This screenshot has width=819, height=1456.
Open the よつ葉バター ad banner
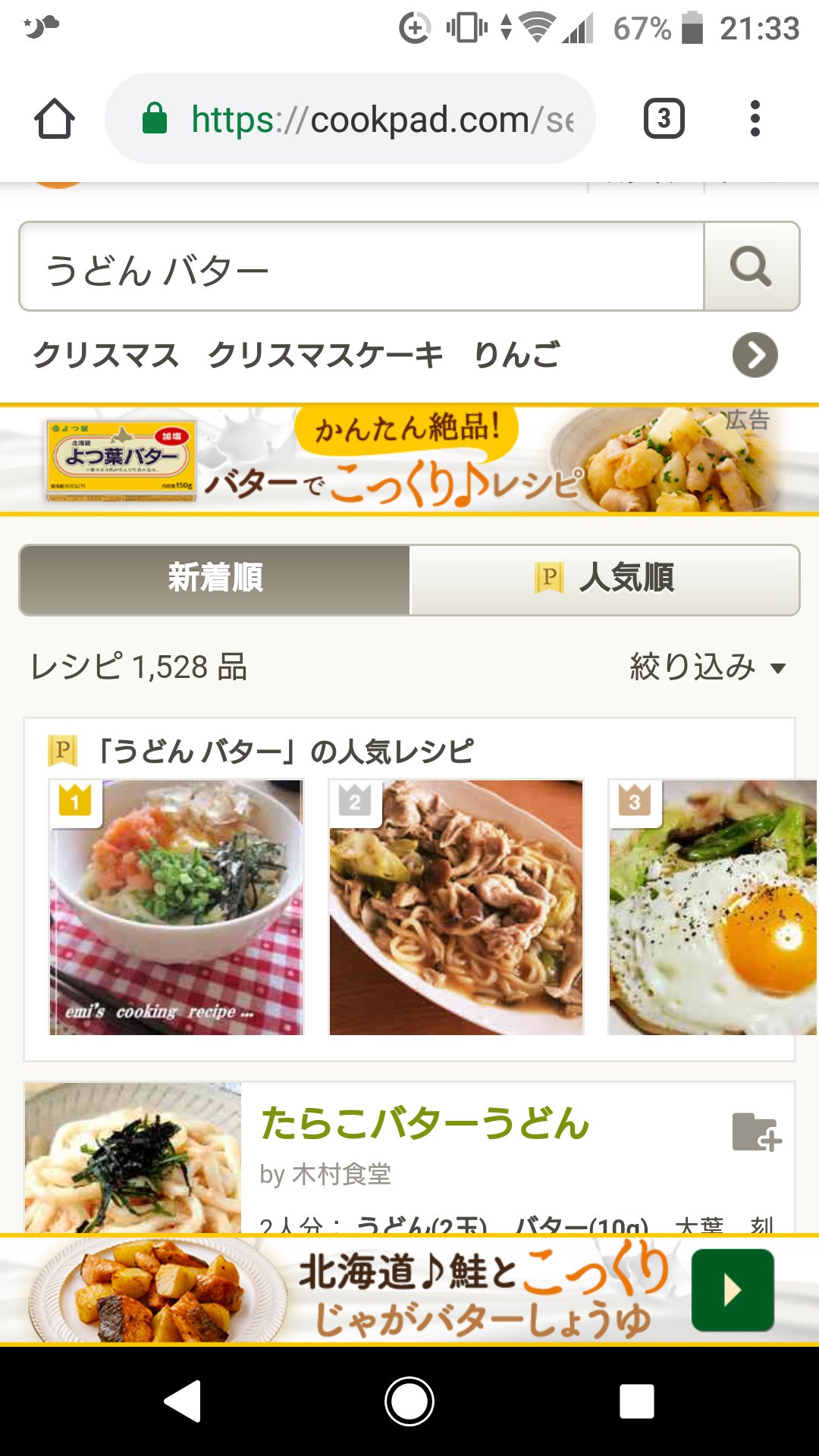tap(409, 460)
